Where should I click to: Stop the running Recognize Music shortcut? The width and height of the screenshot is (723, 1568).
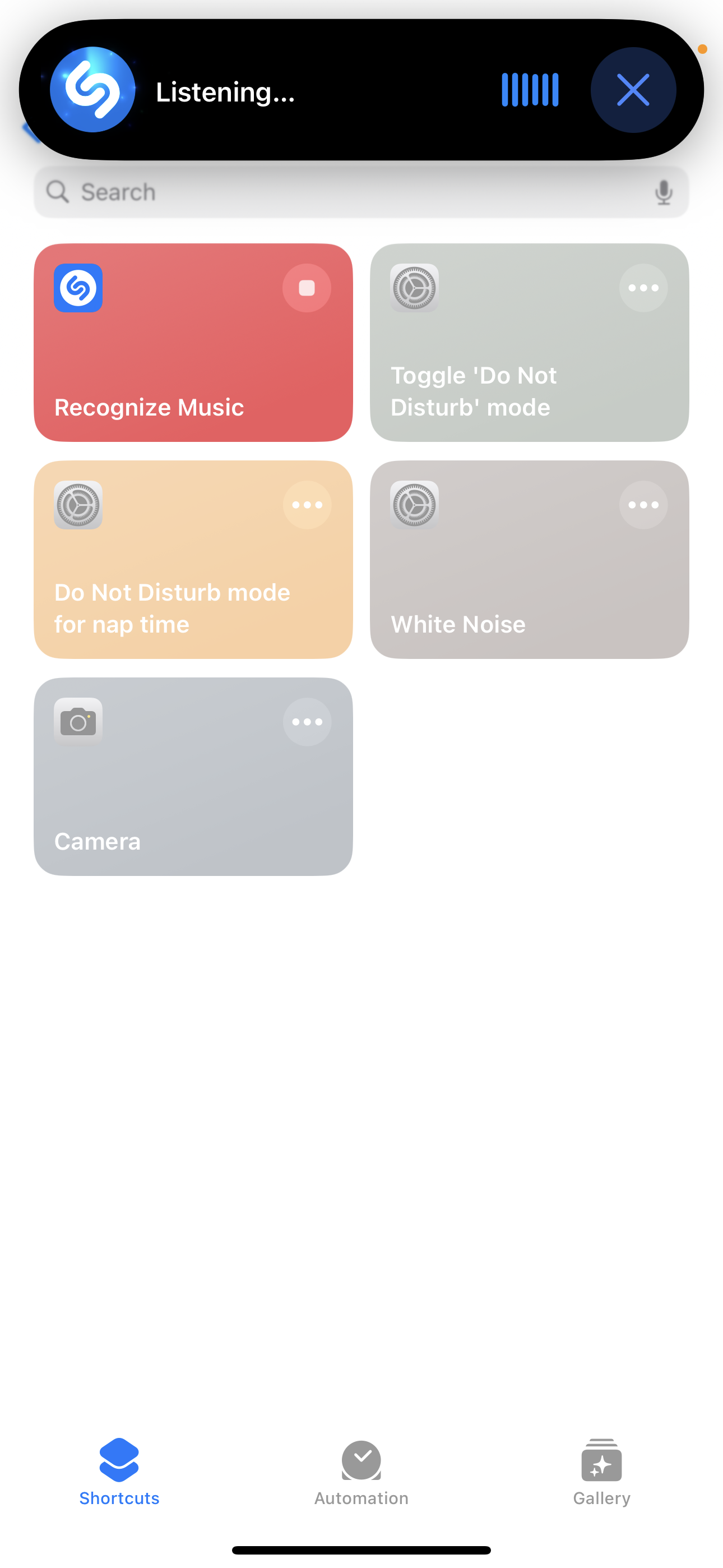pos(307,288)
